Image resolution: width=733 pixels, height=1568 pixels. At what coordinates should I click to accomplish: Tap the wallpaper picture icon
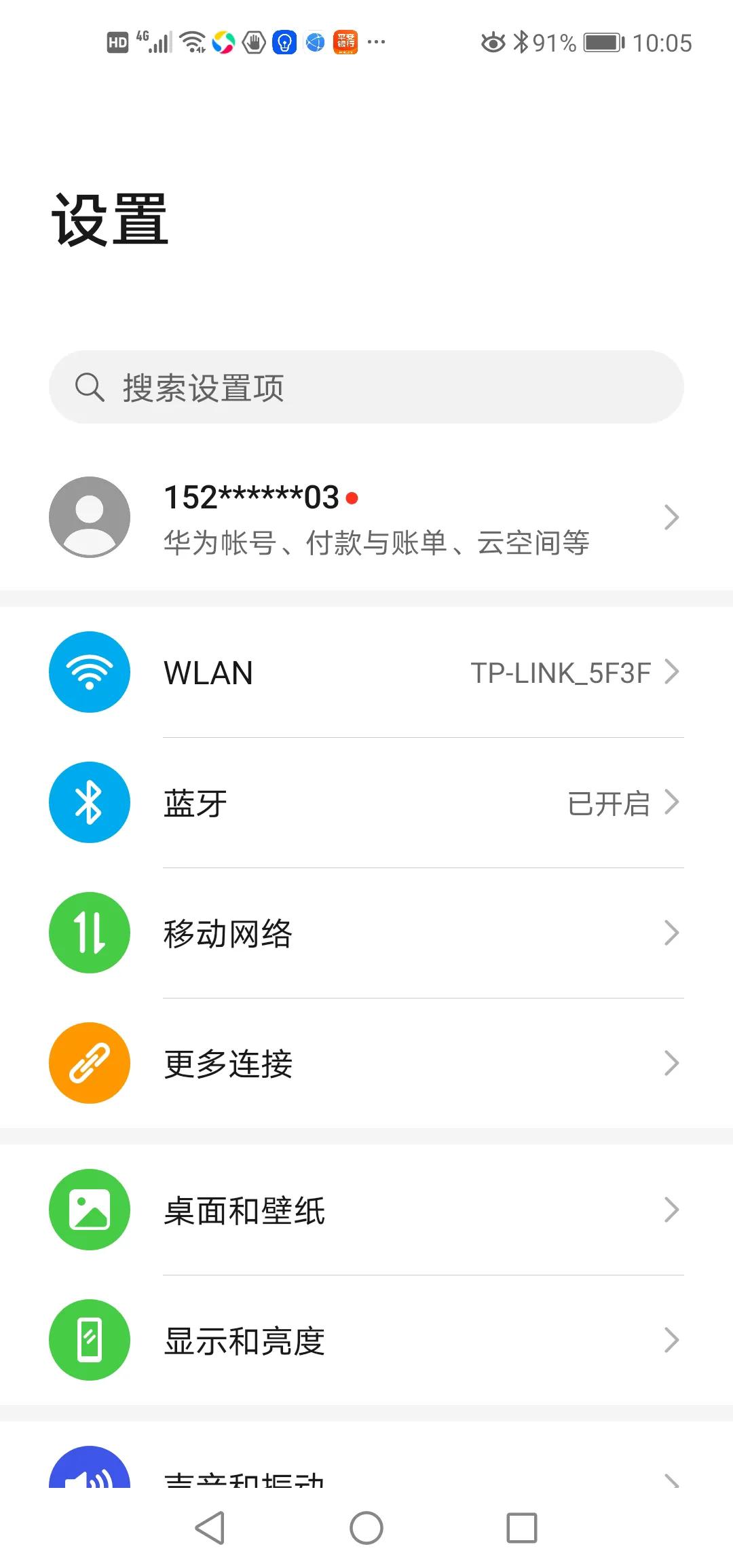click(89, 1209)
